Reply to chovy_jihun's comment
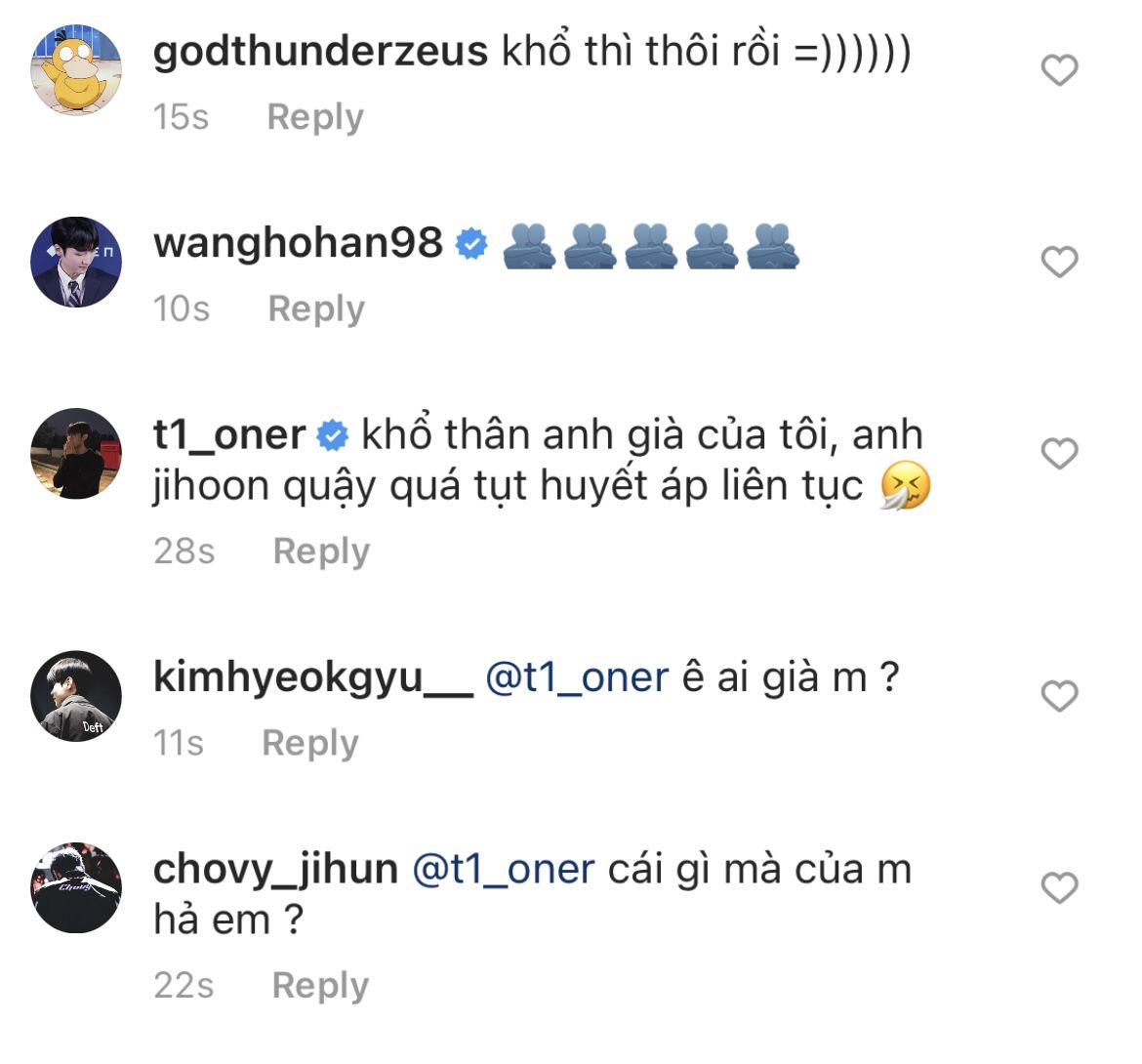The width and height of the screenshot is (1142, 1064). point(320,986)
